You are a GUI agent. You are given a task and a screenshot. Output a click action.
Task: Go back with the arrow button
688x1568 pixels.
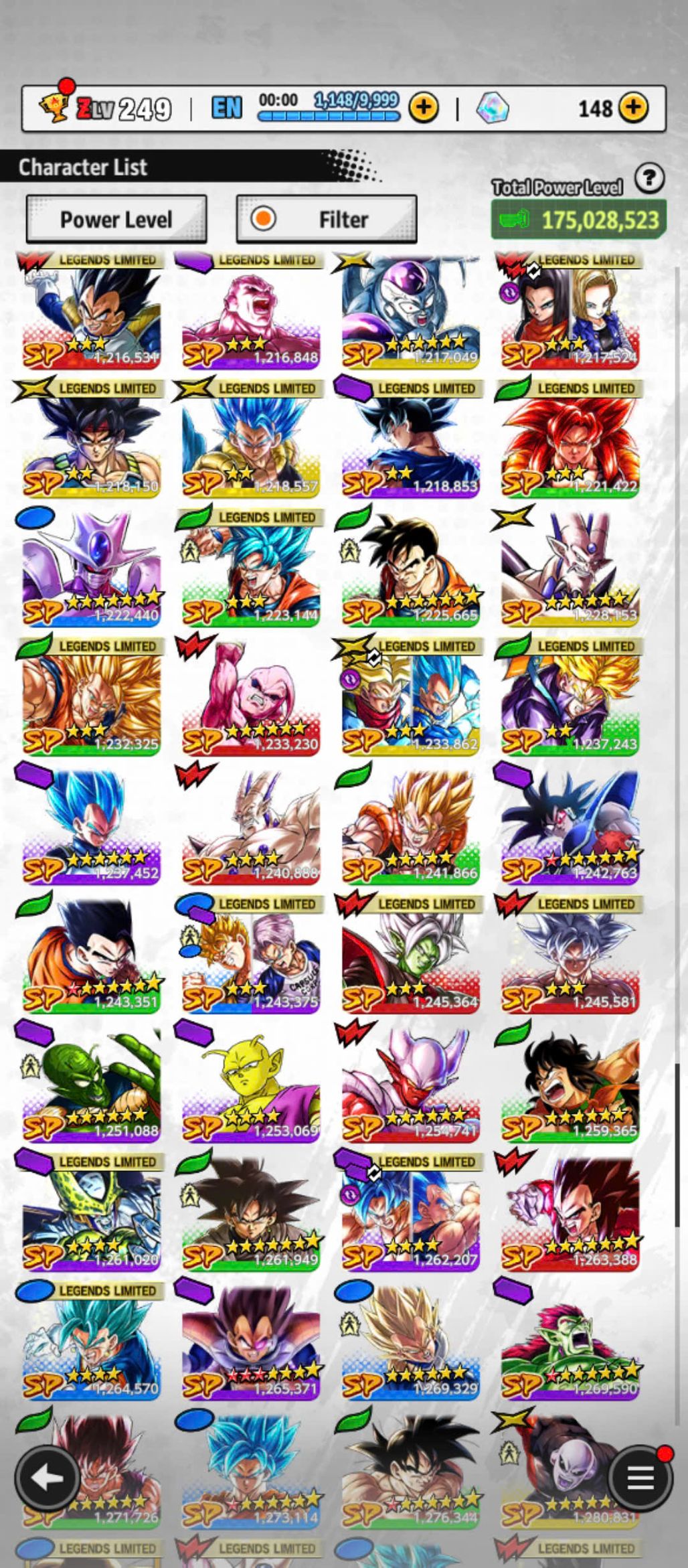click(47, 1478)
